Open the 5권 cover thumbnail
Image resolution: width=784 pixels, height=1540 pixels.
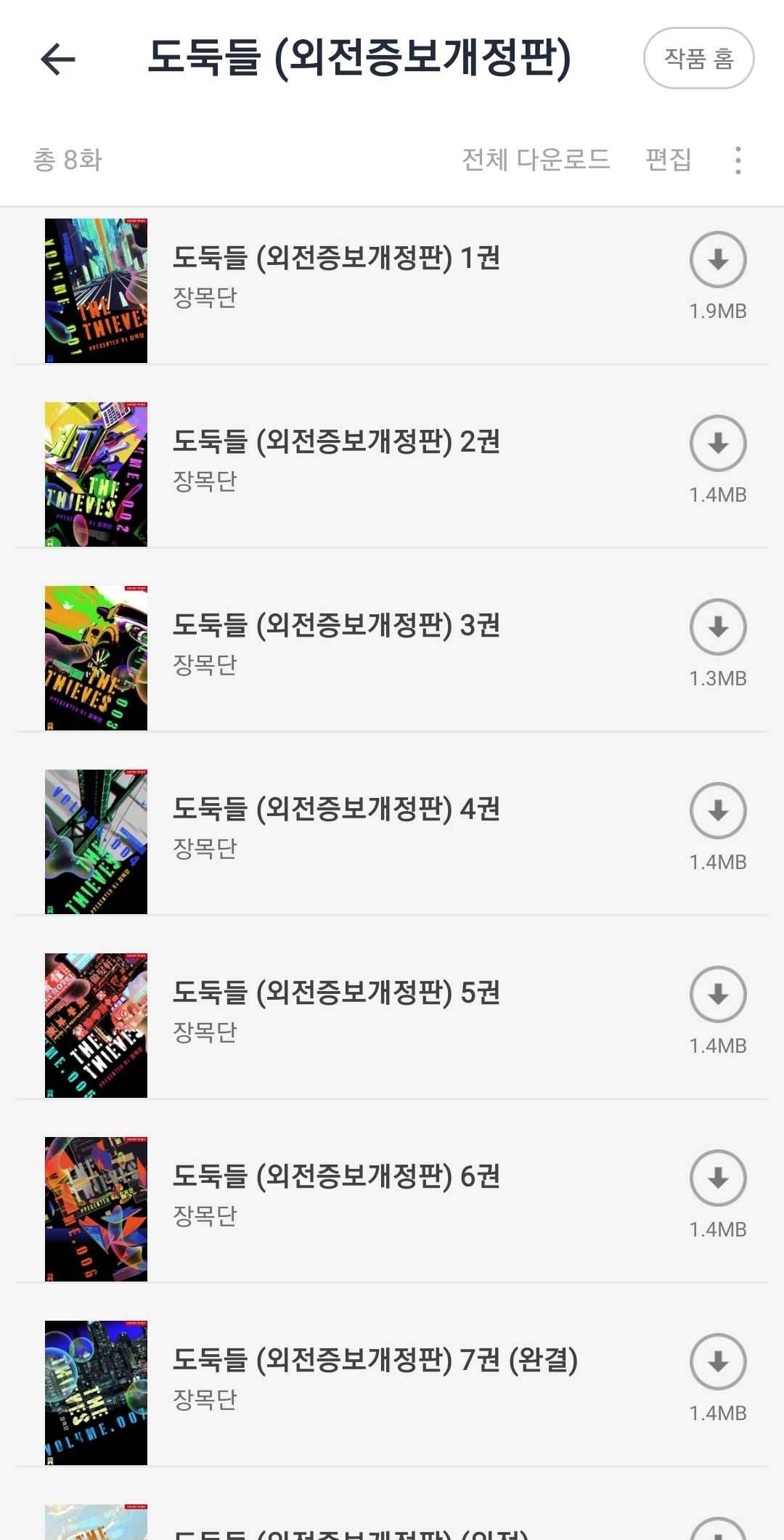coord(96,1025)
